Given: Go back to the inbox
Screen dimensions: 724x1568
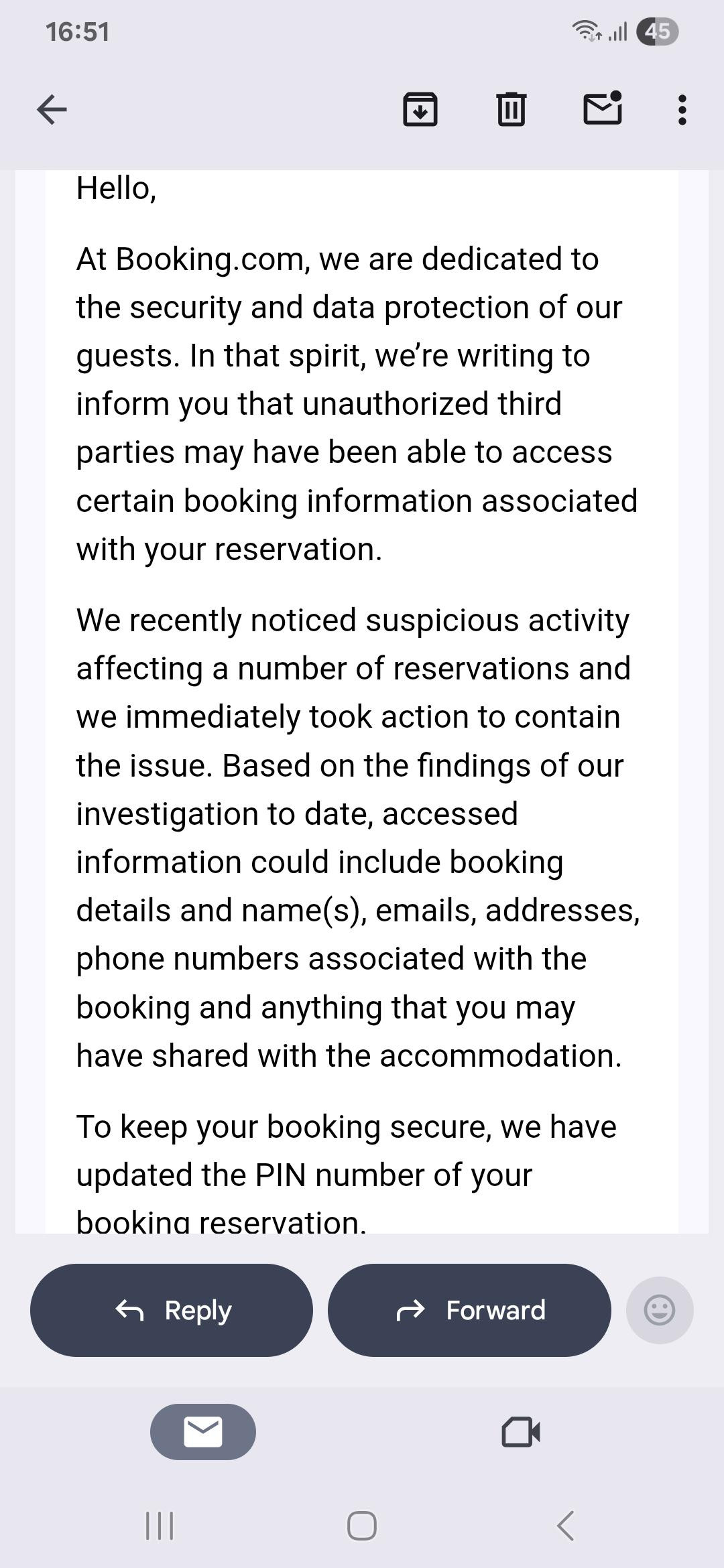Looking at the screenshot, I should tap(52, 109).
